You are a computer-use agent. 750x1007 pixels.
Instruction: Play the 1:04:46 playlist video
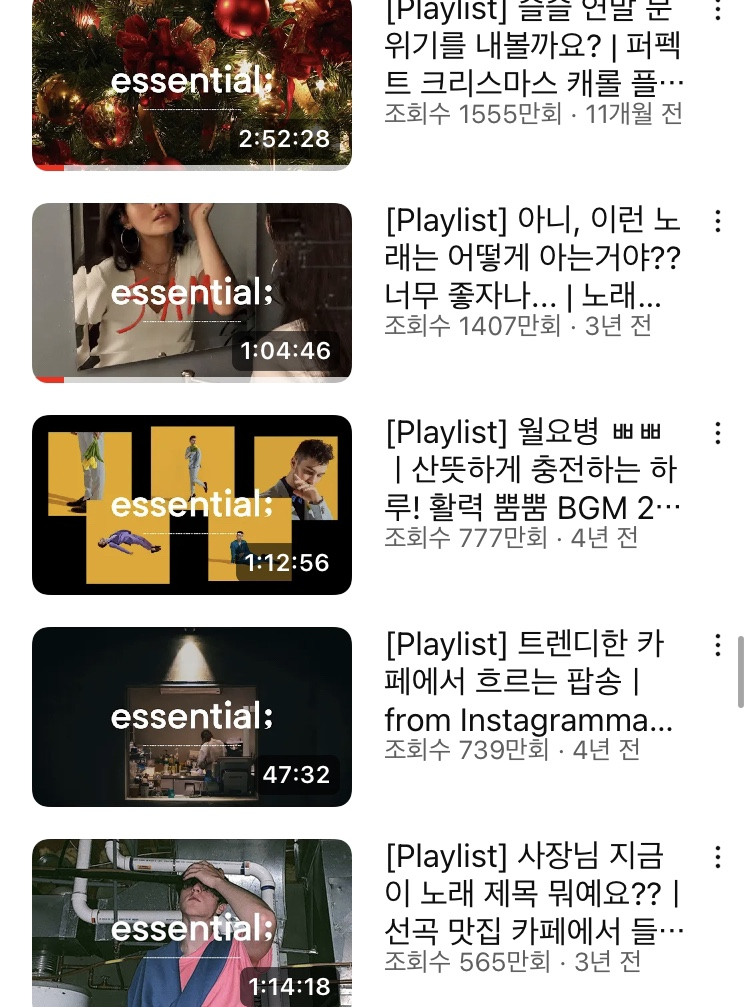pos(192,292)
